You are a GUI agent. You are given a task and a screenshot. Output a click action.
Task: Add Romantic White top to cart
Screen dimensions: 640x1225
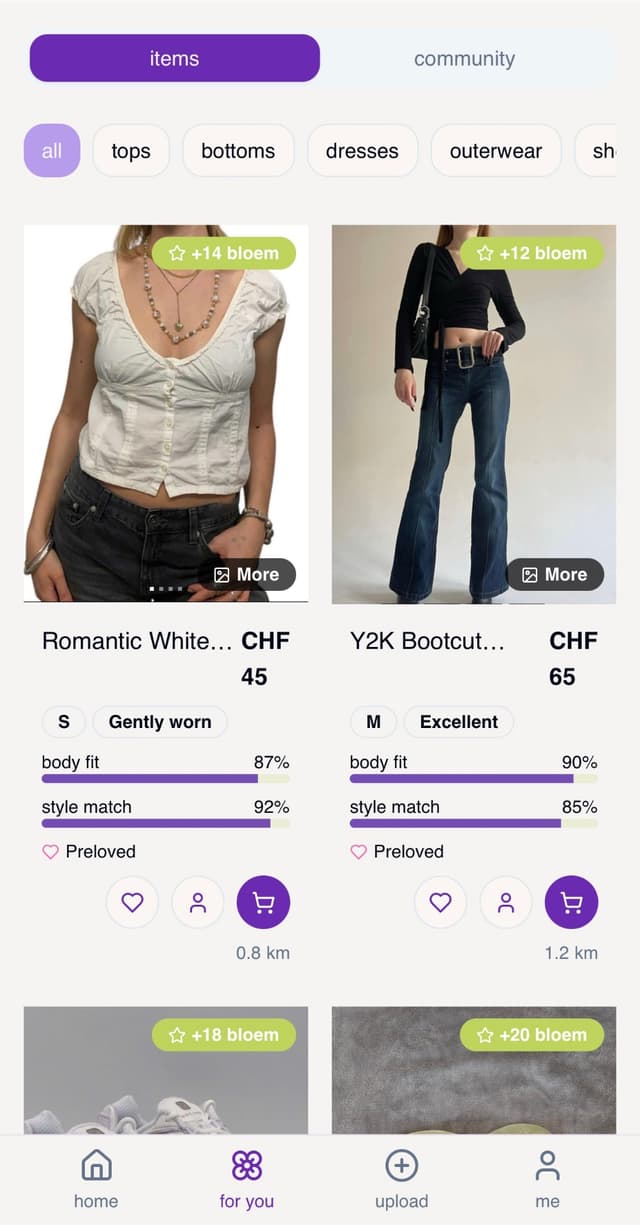click(264, 902)
